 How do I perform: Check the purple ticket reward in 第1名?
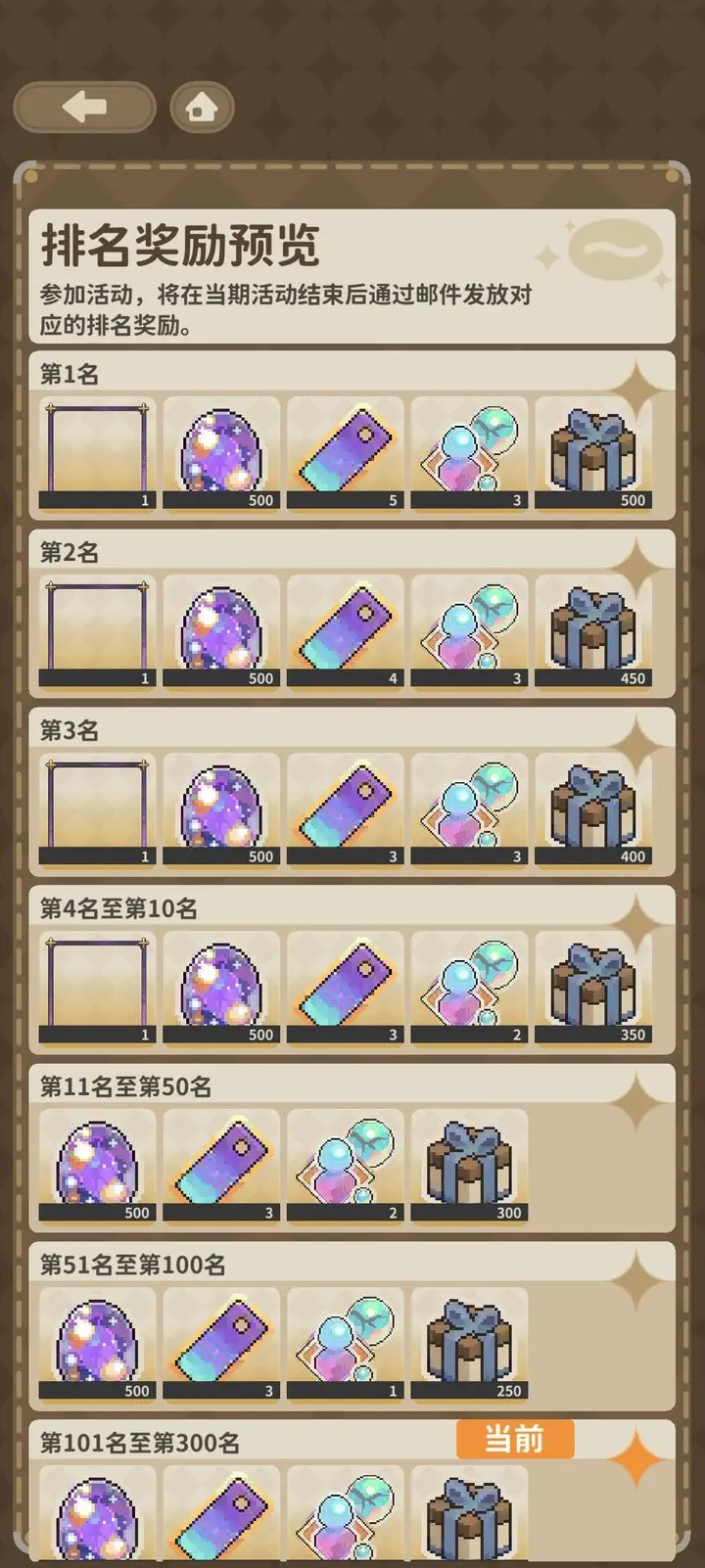point(345,452)
